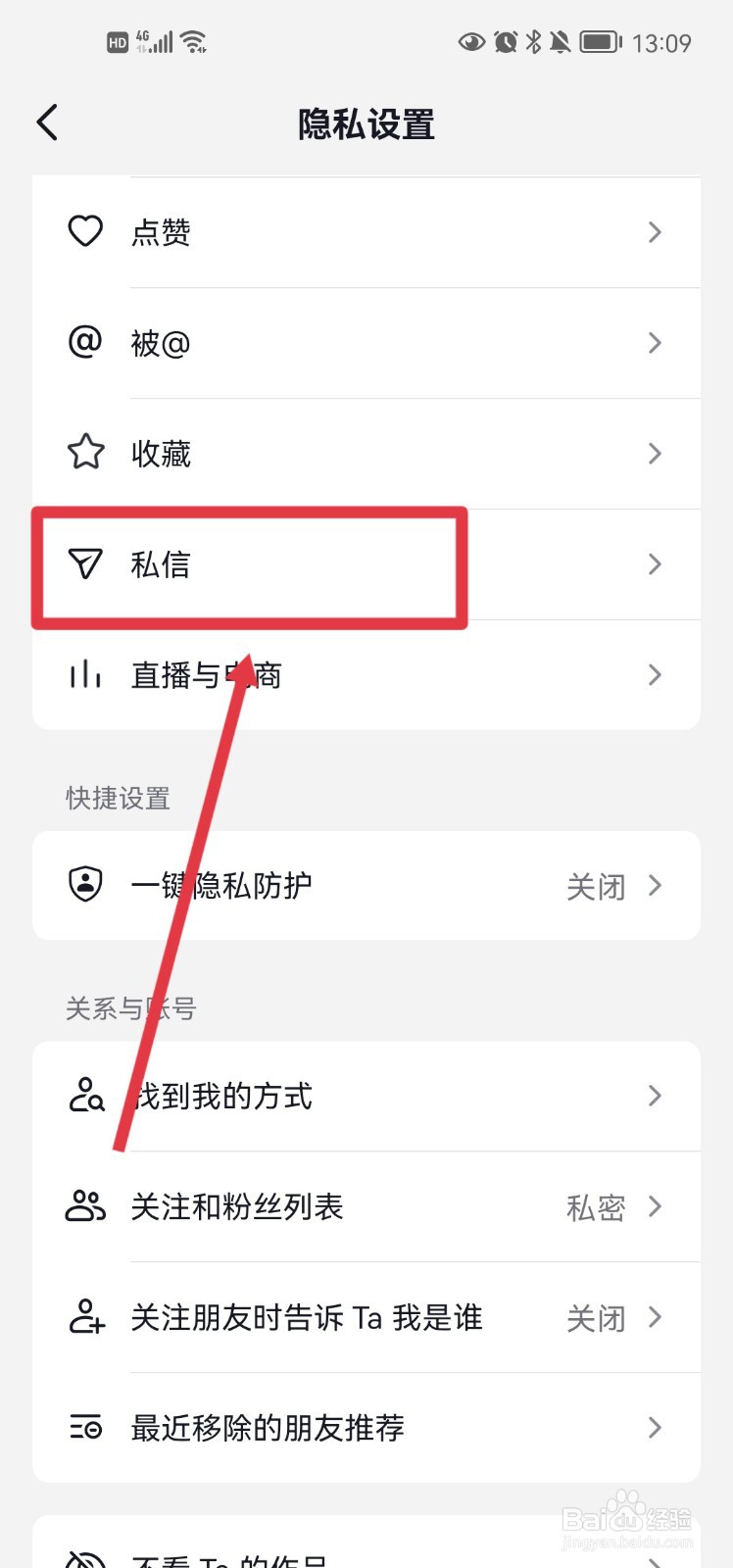
Task: Tap the back arrow to leave 隐私设置
Action: 46,122
